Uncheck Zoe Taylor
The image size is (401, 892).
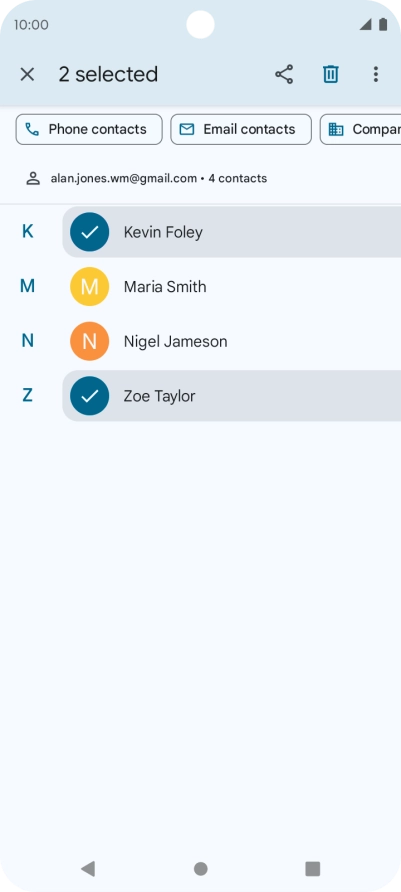click(x=231, y=396)
